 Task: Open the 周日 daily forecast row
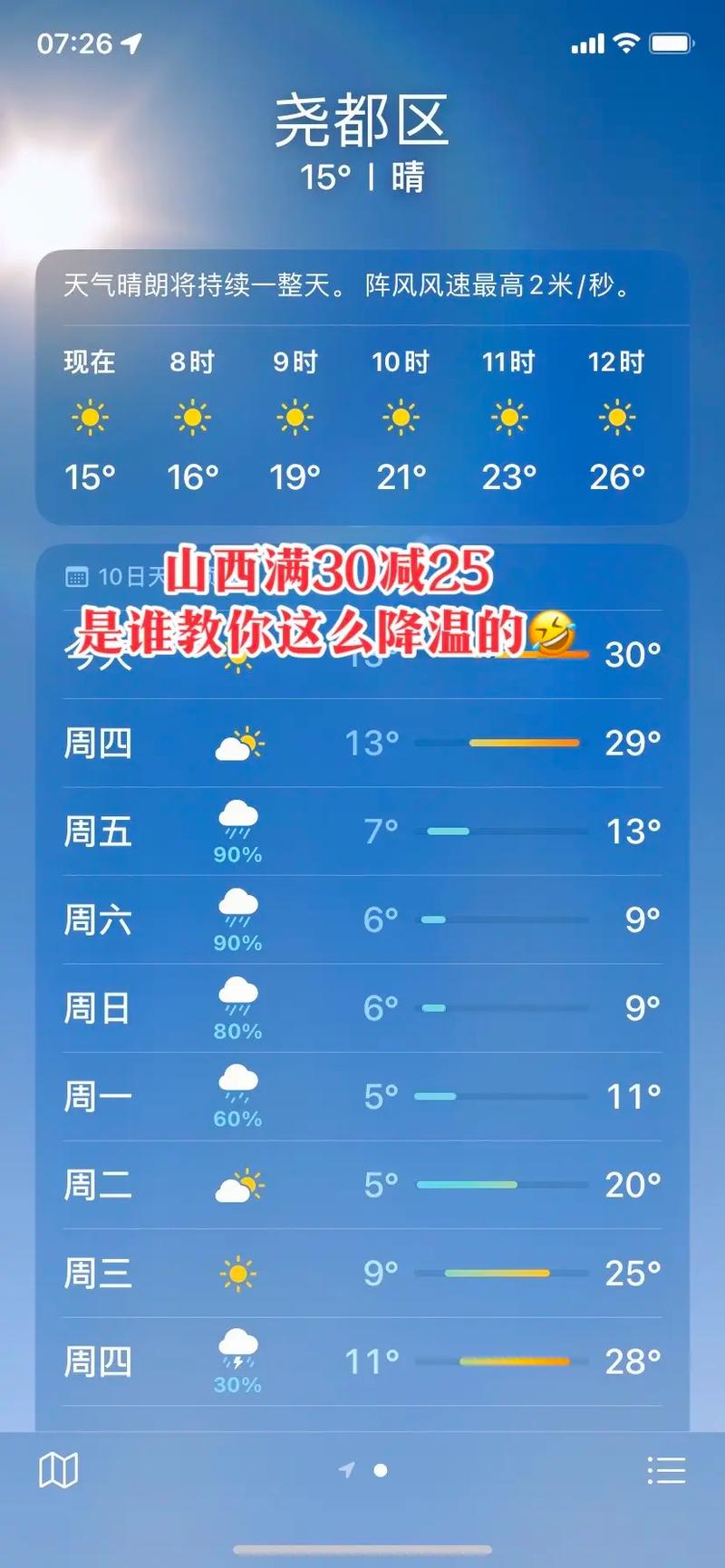coord(362,1005)
